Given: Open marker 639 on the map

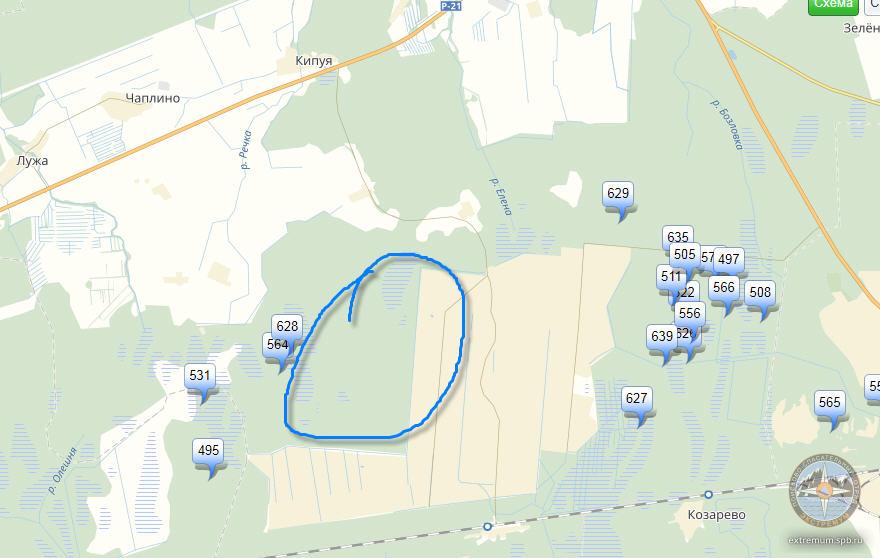Looking at the screenshot, I should click(x=661, y=335).
